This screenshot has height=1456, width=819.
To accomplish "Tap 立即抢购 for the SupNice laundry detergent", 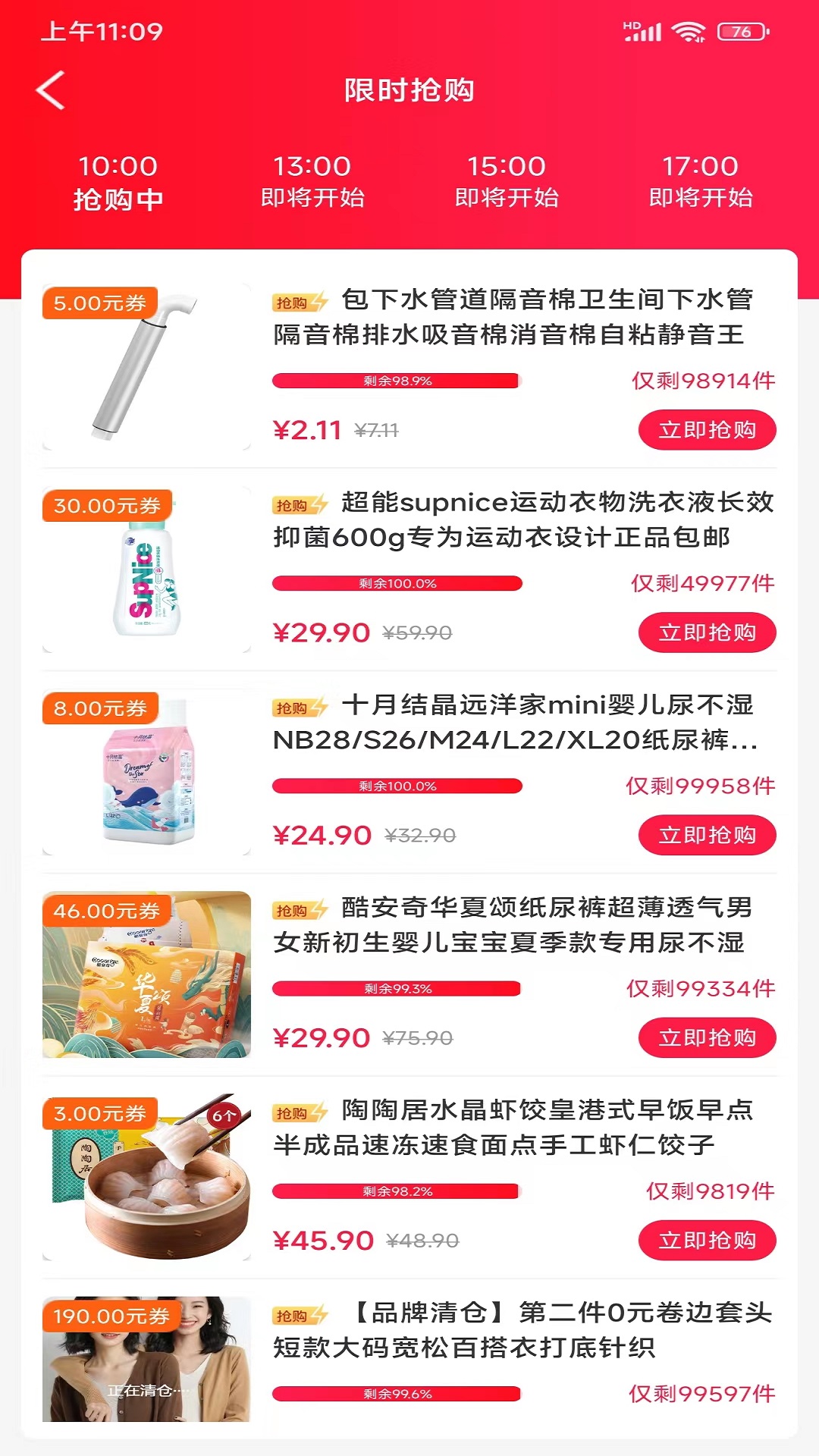I will 707,630.
